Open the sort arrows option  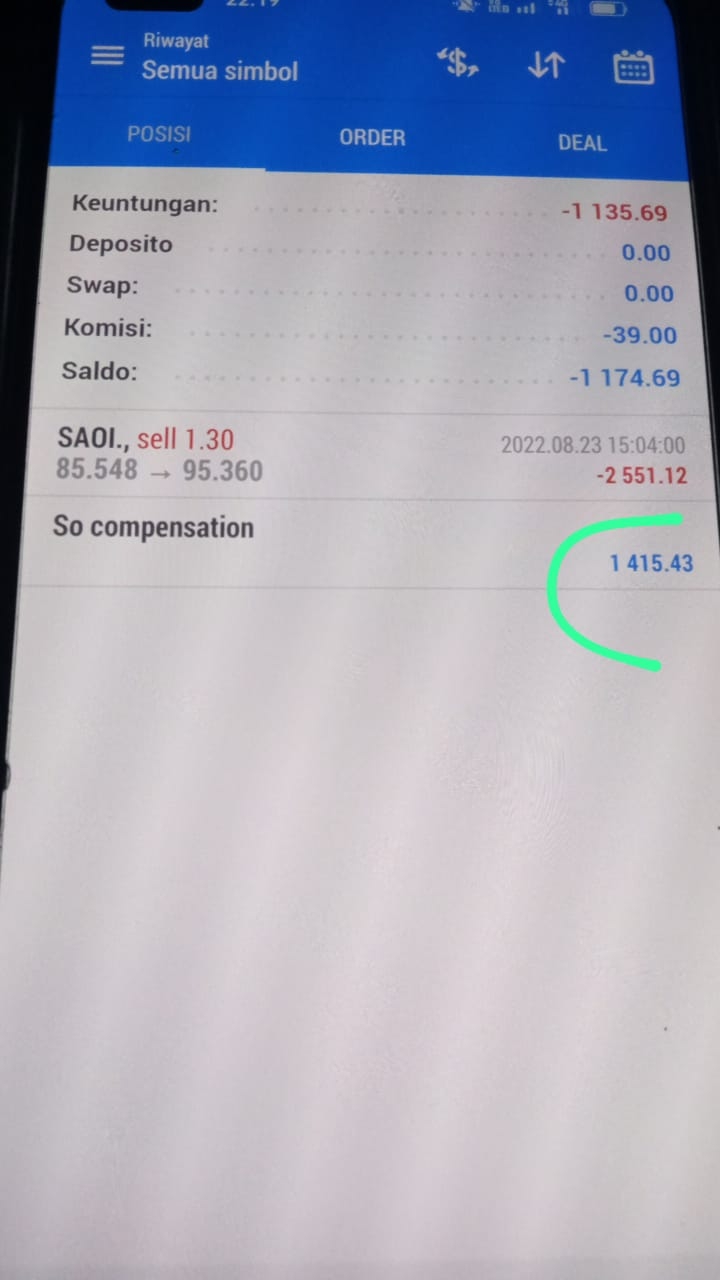click(x=546, y=65)
